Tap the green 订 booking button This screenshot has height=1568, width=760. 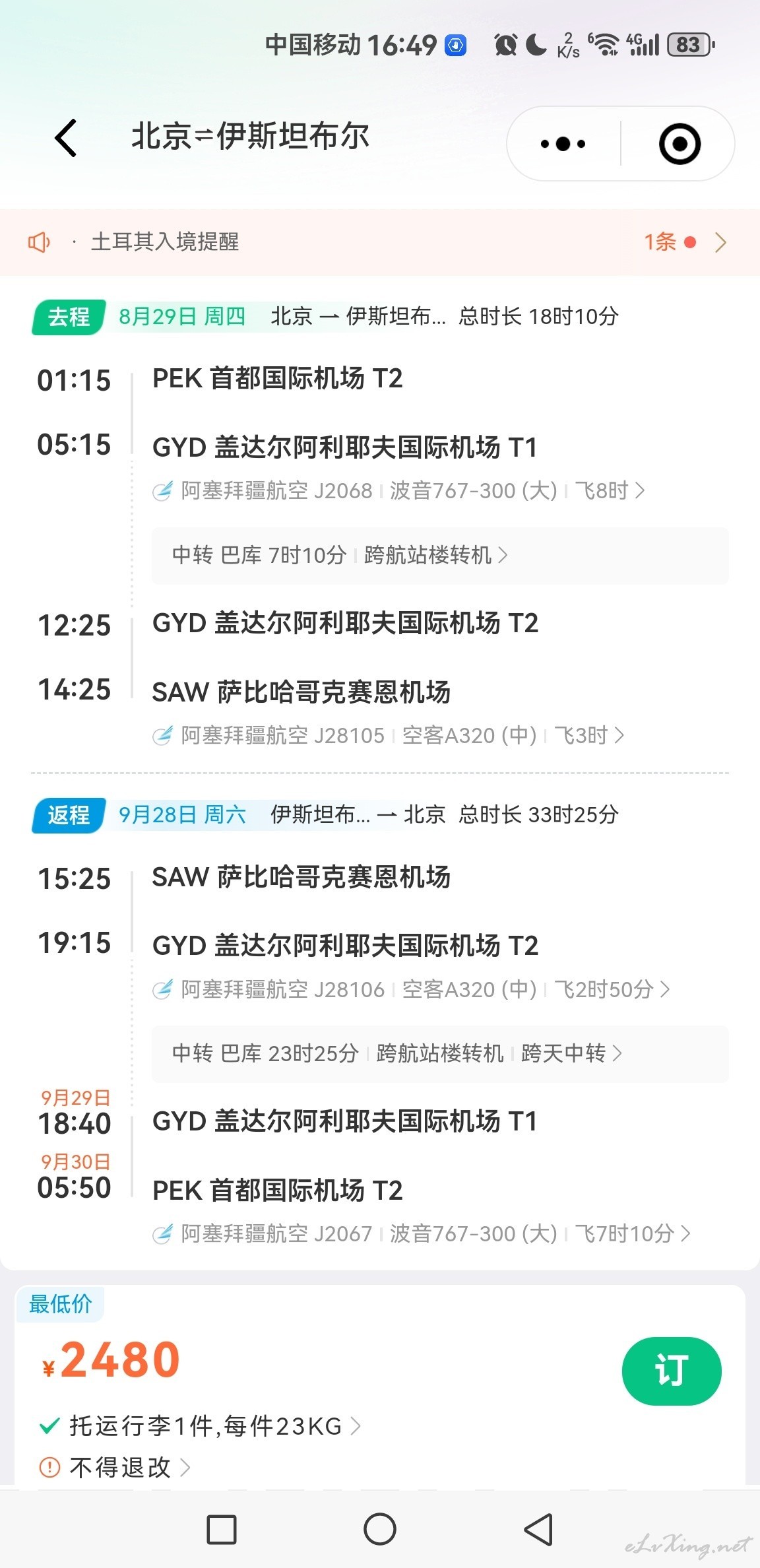(x=672, y=1371)
